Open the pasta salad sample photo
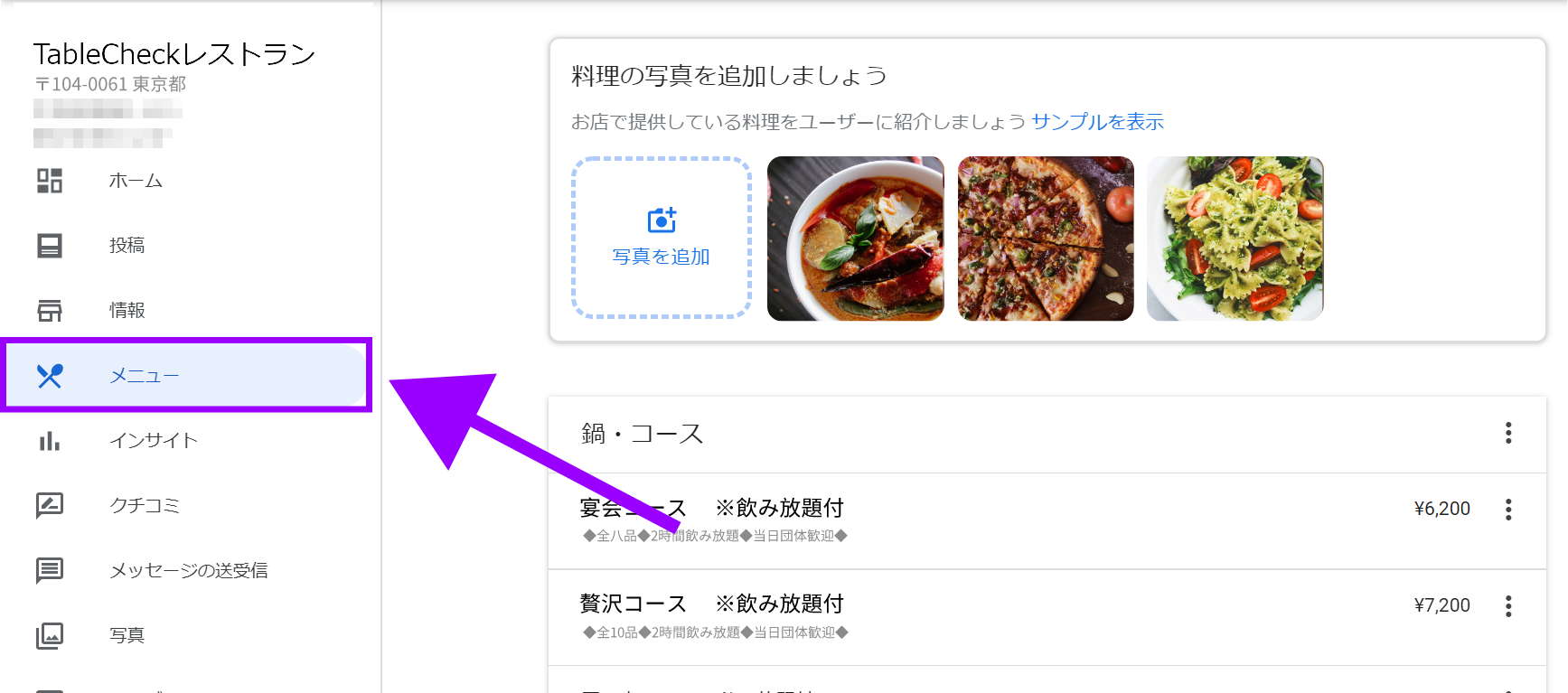This screenshot has width=1568, height=693. tap(1235, 239)
